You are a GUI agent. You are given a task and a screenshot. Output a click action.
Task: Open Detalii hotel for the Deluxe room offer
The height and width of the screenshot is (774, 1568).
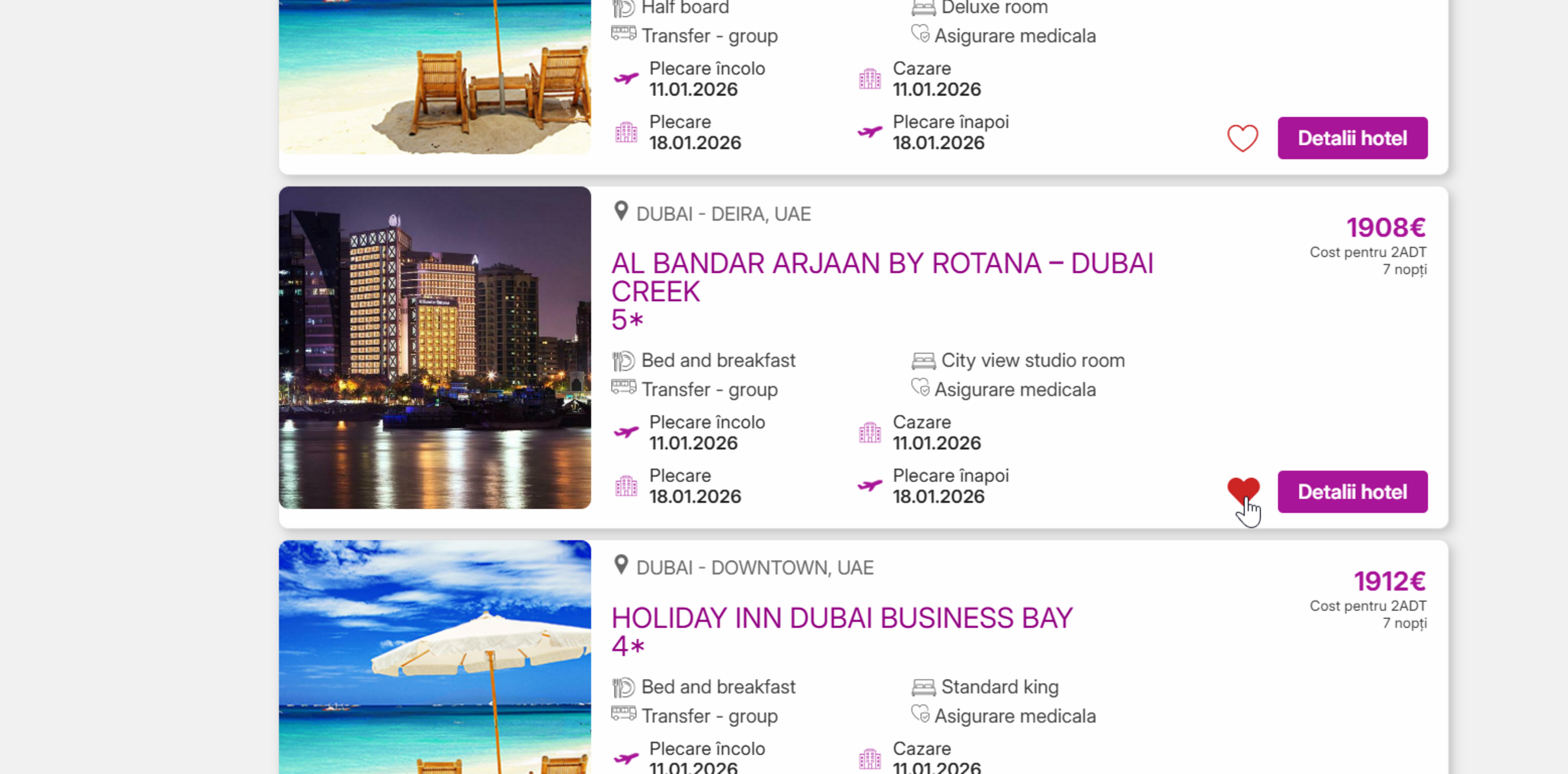point(1352,138)
